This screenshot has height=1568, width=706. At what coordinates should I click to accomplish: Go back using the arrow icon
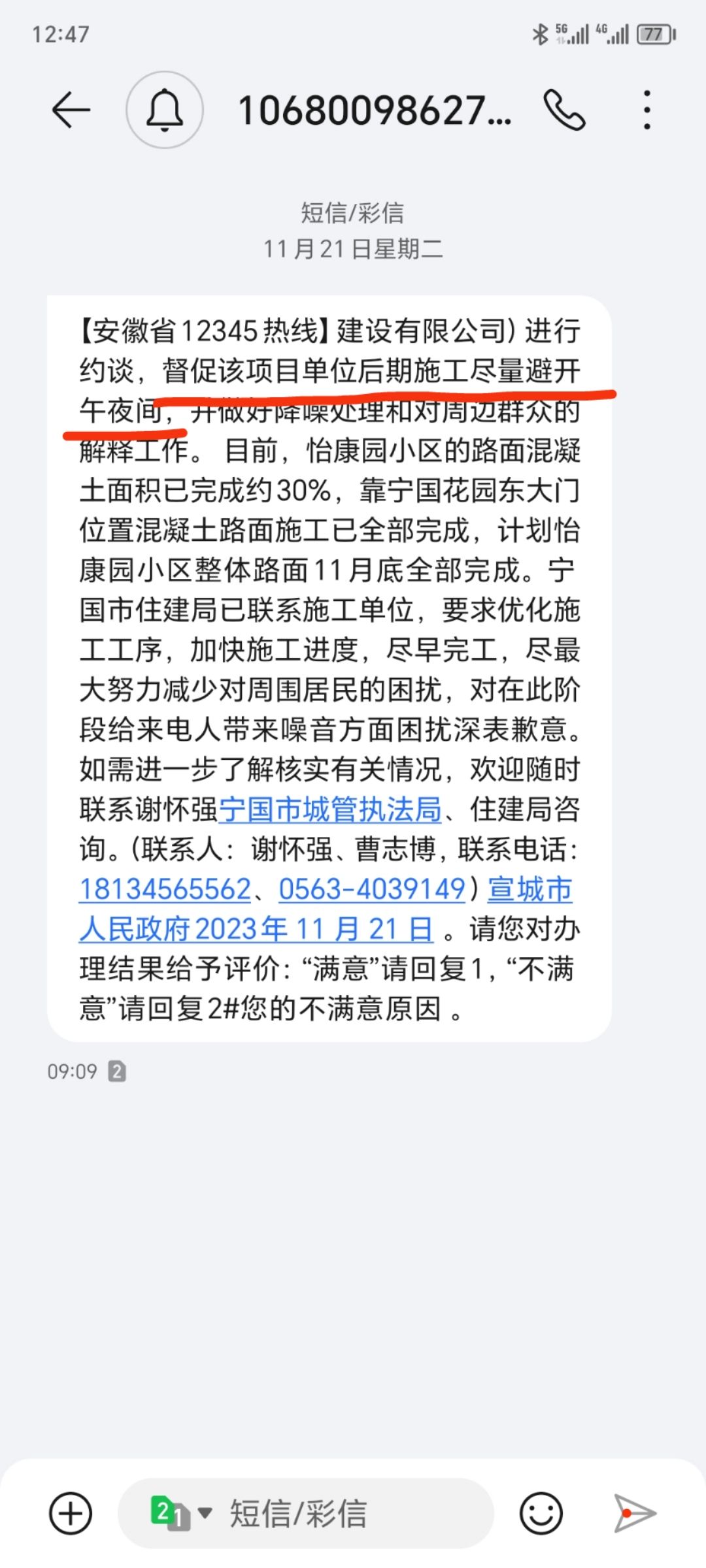(x=71, y=110)
